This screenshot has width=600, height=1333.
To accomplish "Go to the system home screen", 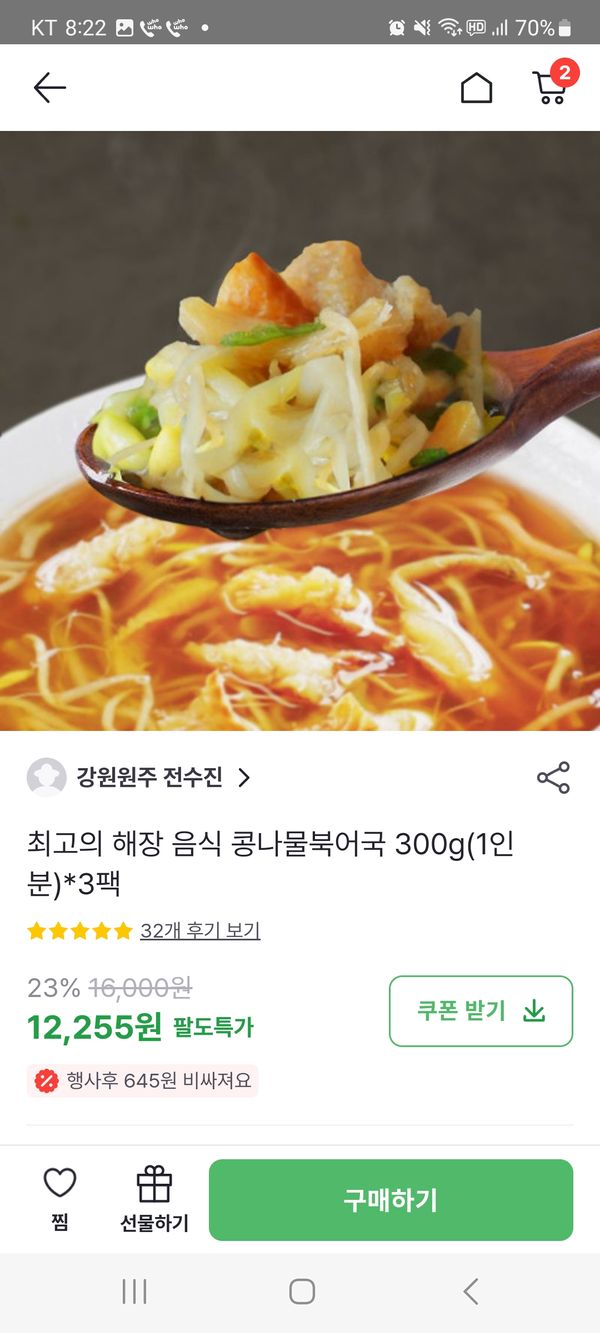I will (x=301, y=1291).
